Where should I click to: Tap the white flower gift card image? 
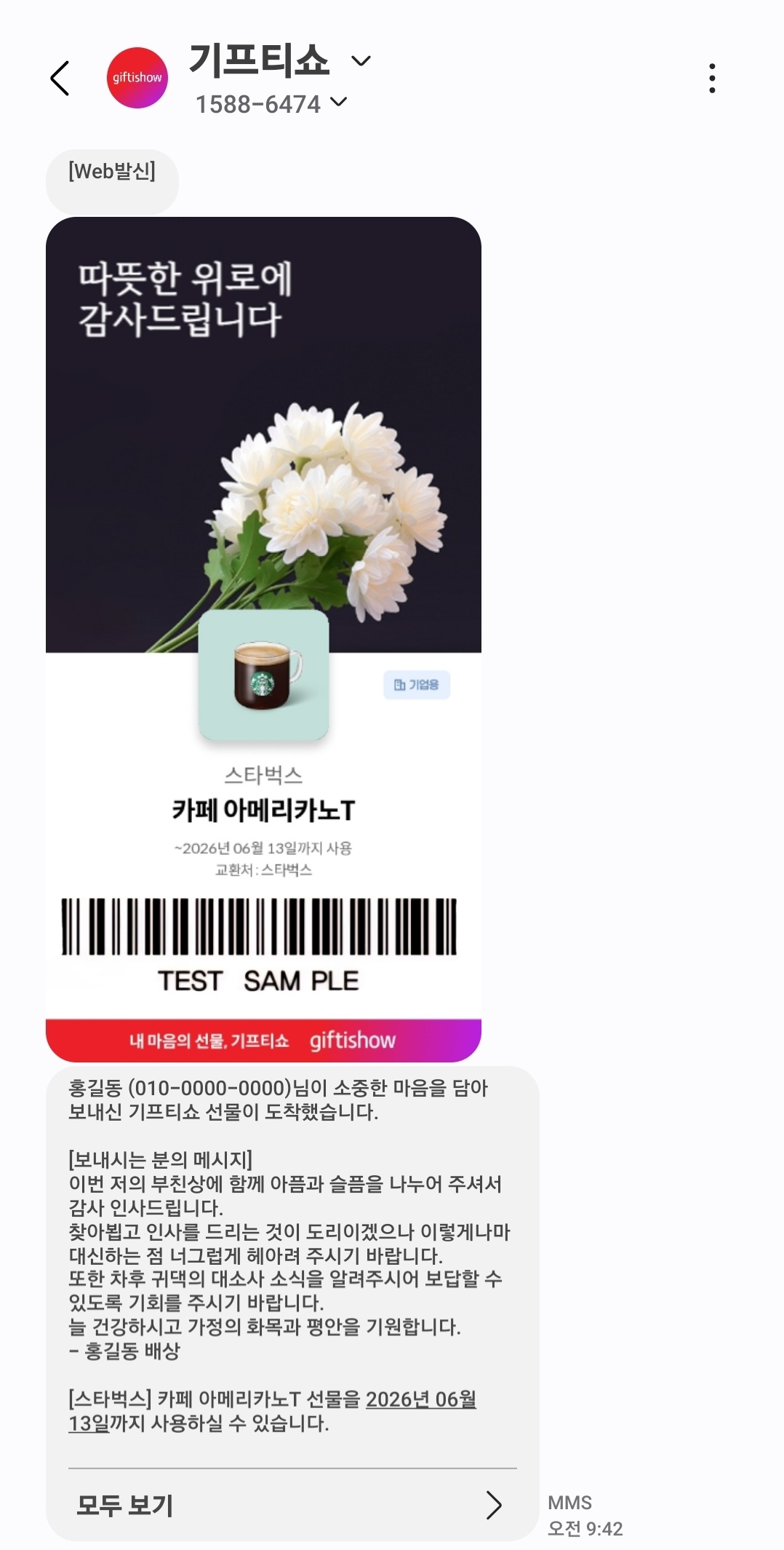pos(265,437)
